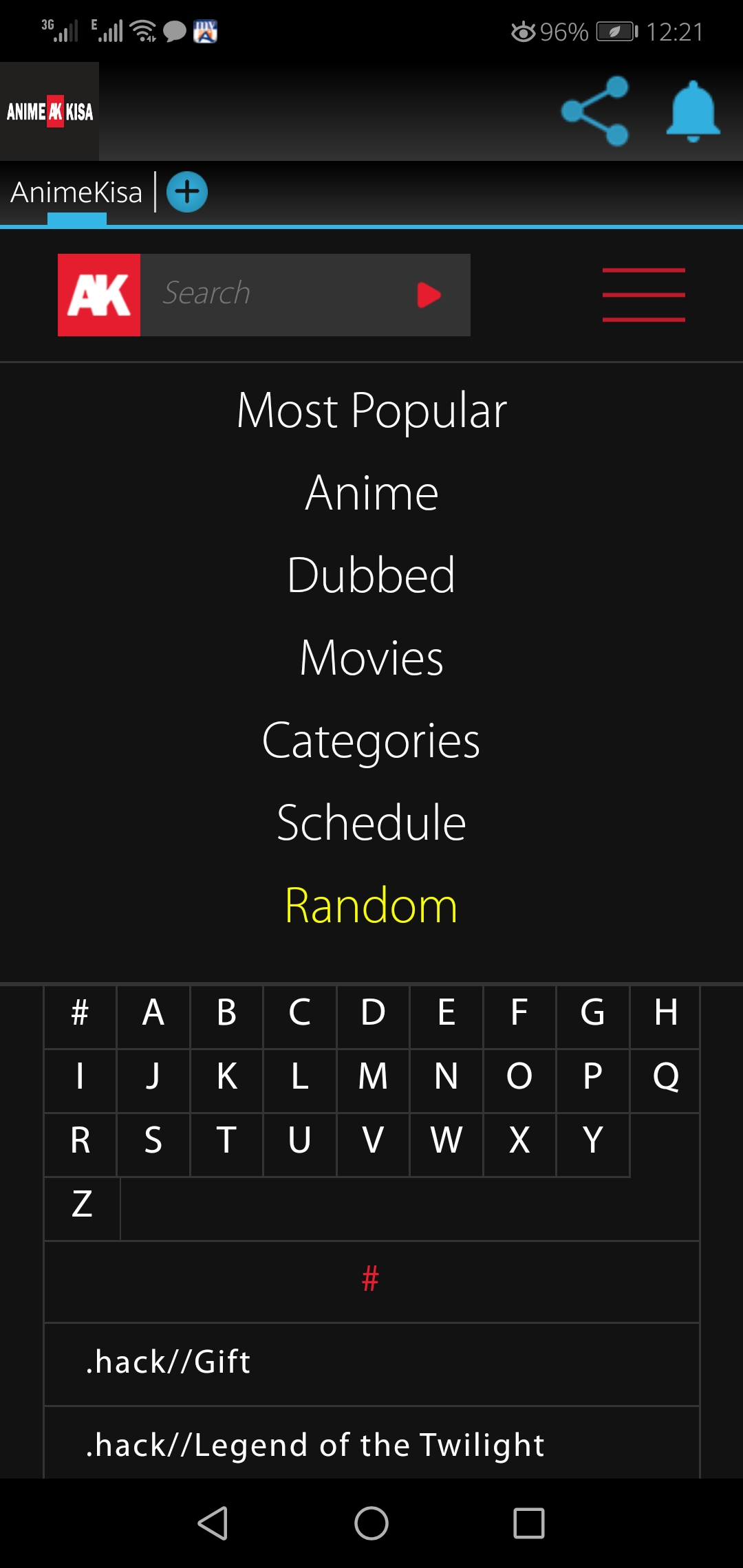Browse the Movies section
Screen dimensions: 743x1568
(371, 658)
